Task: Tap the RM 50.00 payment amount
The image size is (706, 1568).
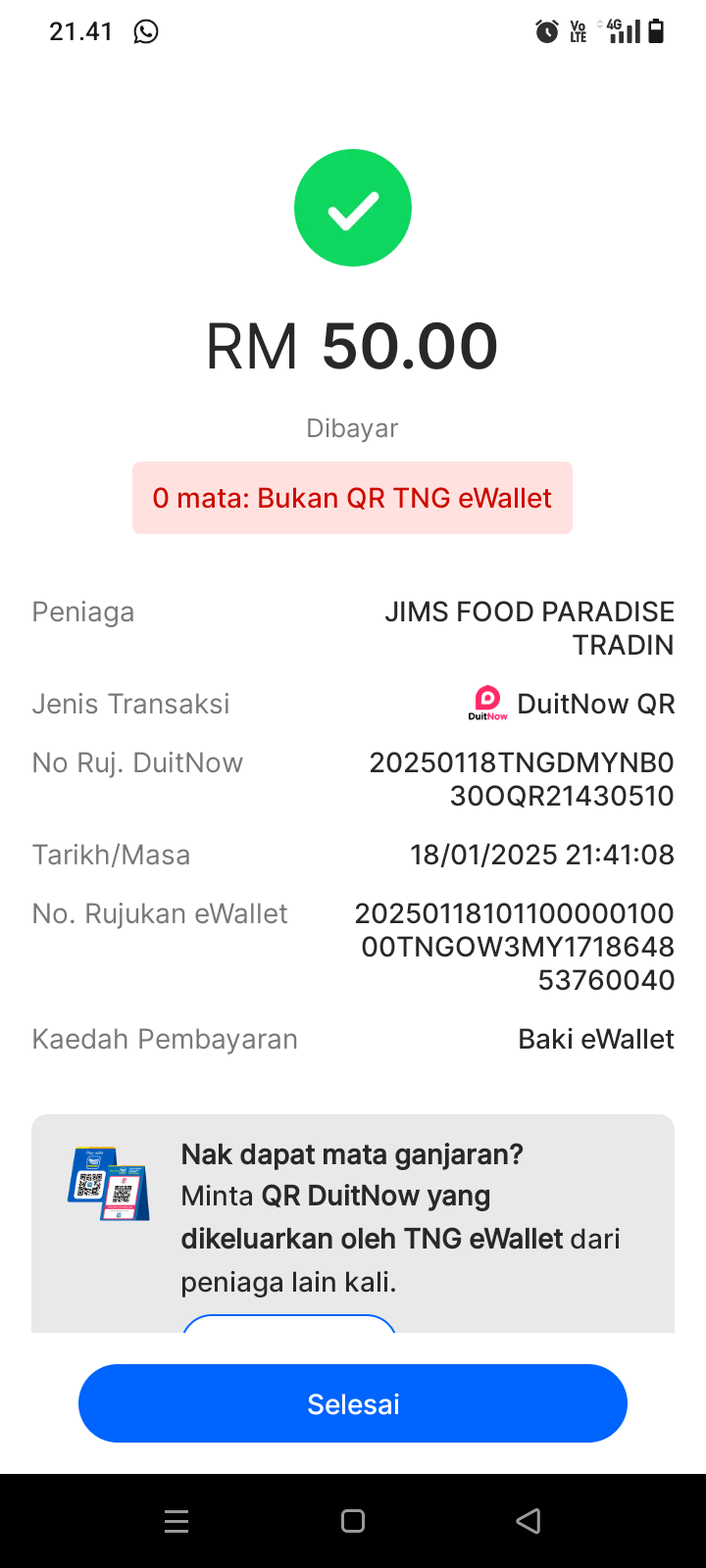Action: (353, 345)
